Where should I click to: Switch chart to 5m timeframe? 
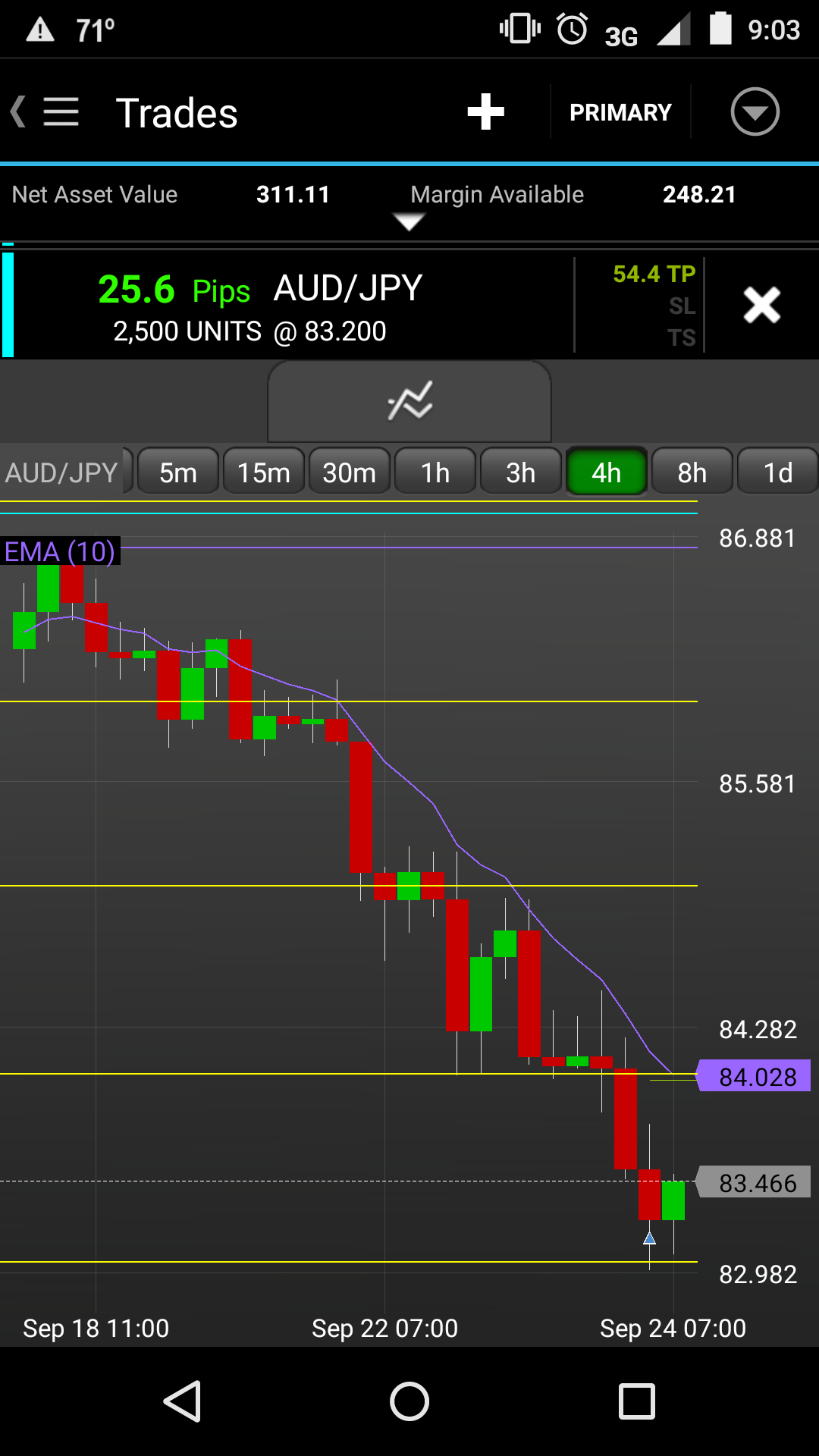[178, 472]
